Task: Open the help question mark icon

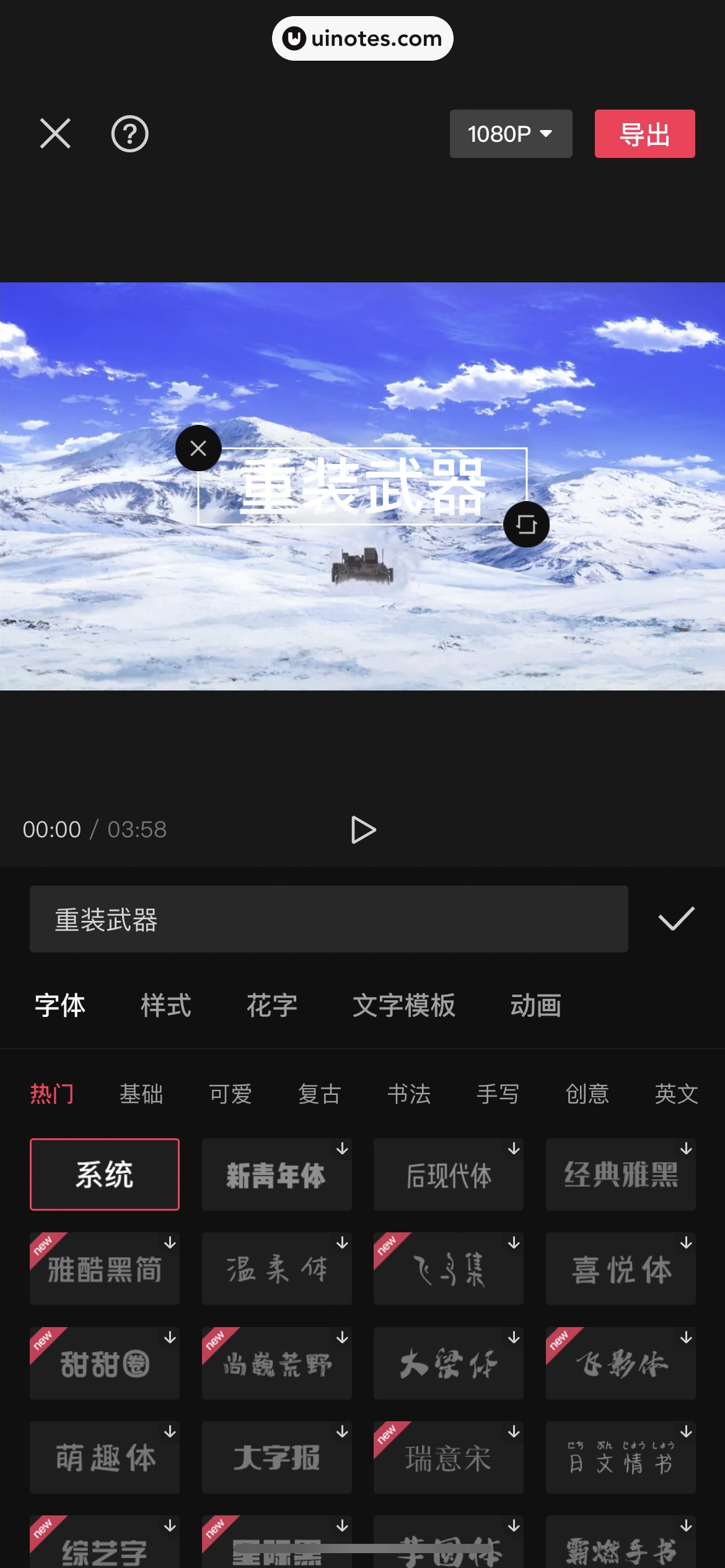Action: [130, 134]
